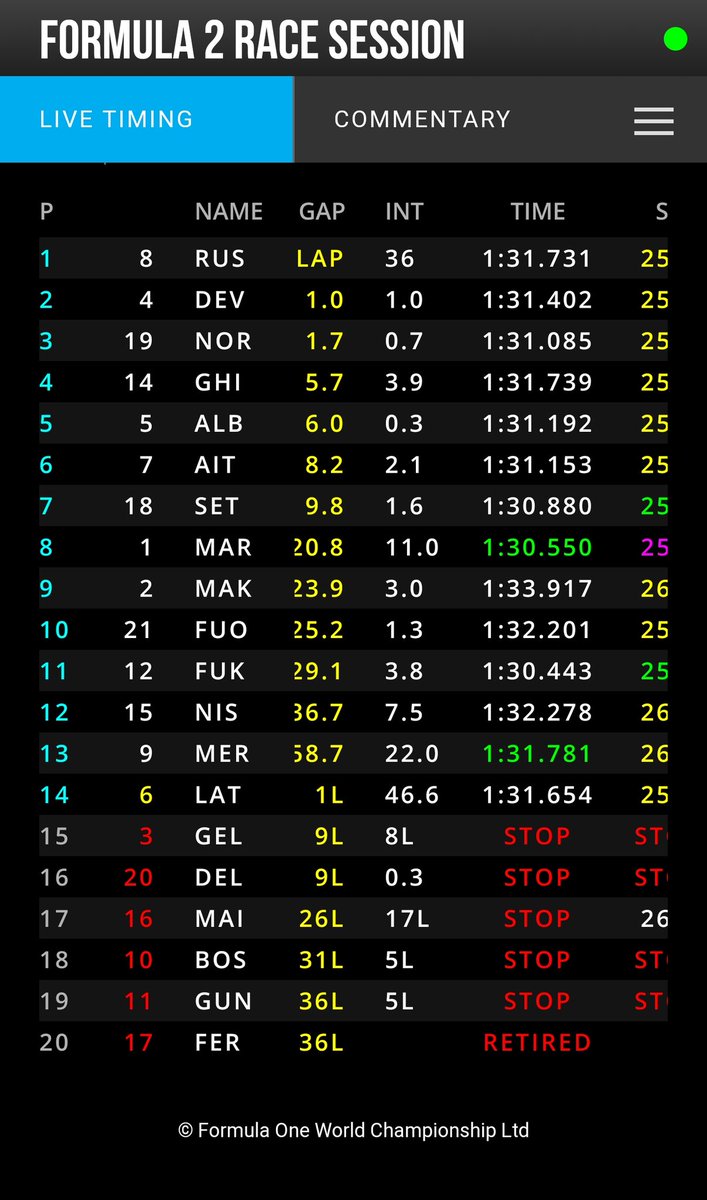Open the hamburger menu
This screenshot has height=1200, width=707.
[x=653, y=121]
